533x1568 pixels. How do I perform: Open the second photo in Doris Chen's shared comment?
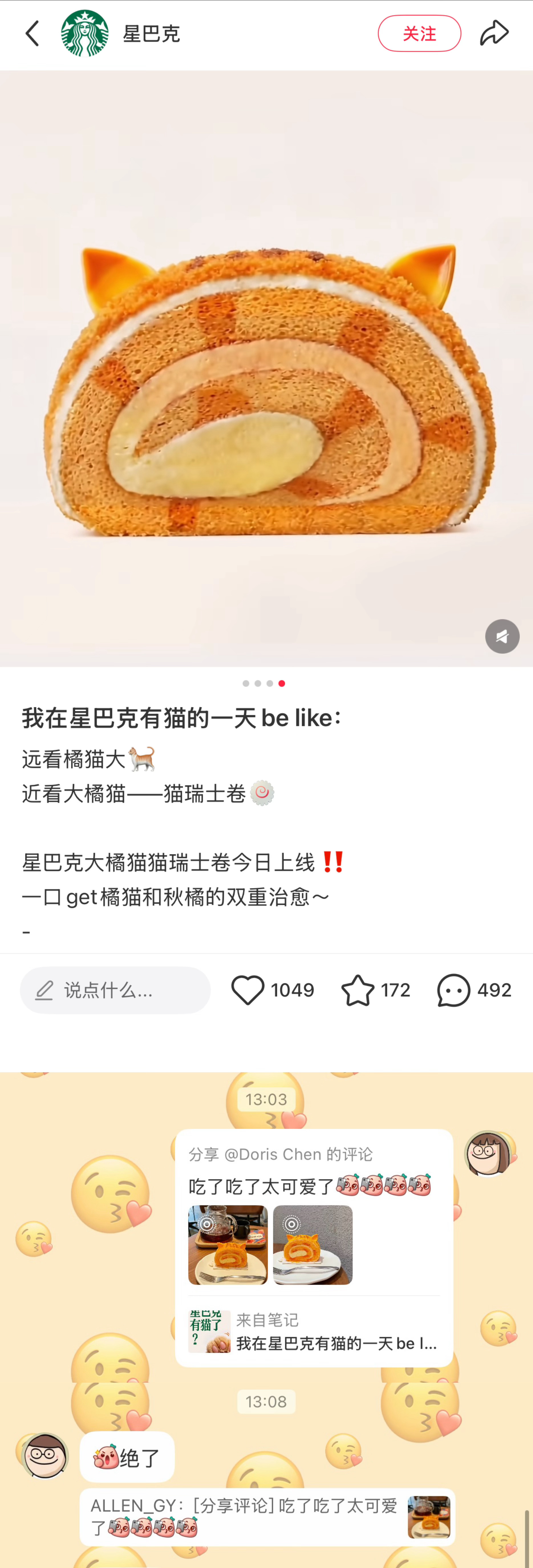pos(313,1245)
